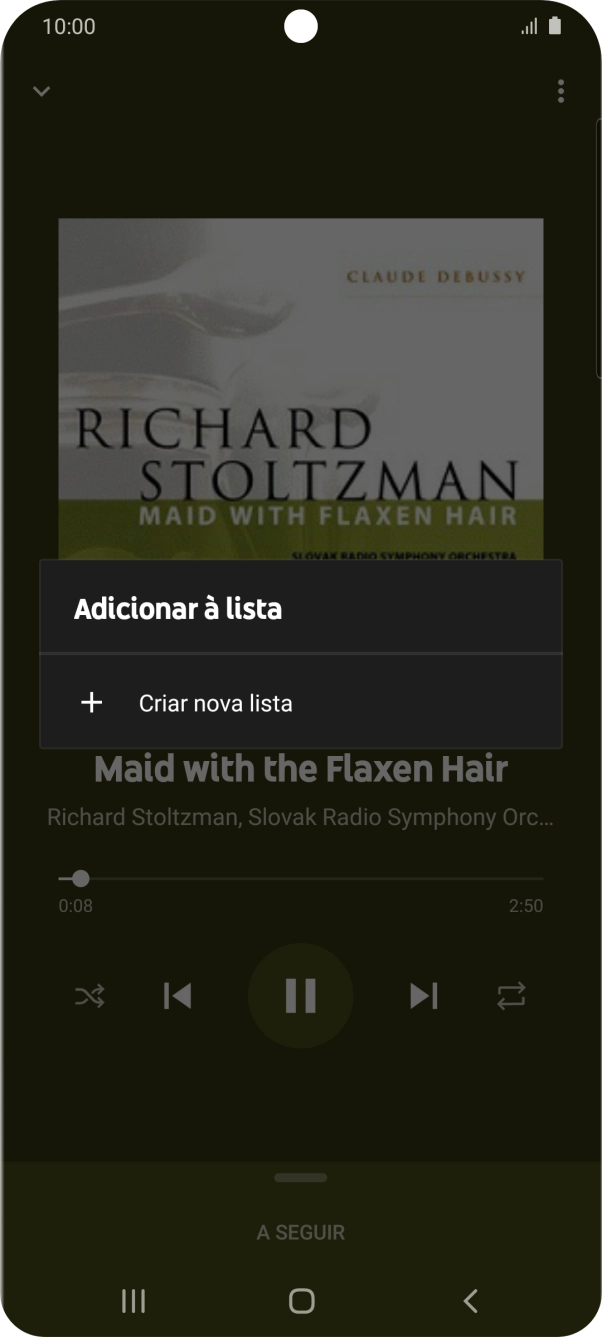The width and height of the screenshot is (602, 1337).
Task: Go back using system back button
Action: coord(470,1300)
